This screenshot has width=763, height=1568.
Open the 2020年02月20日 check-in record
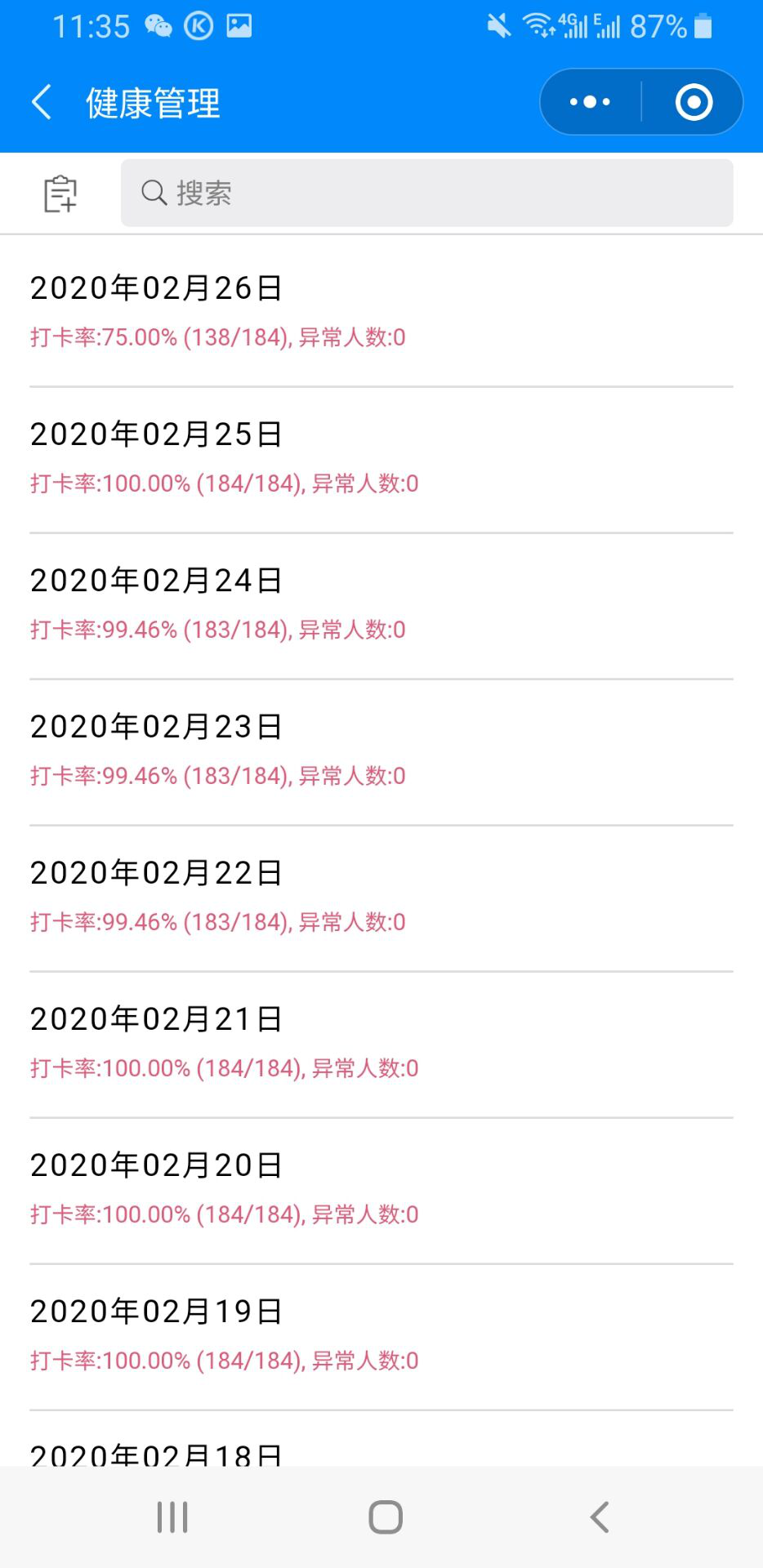[381, 1188]
